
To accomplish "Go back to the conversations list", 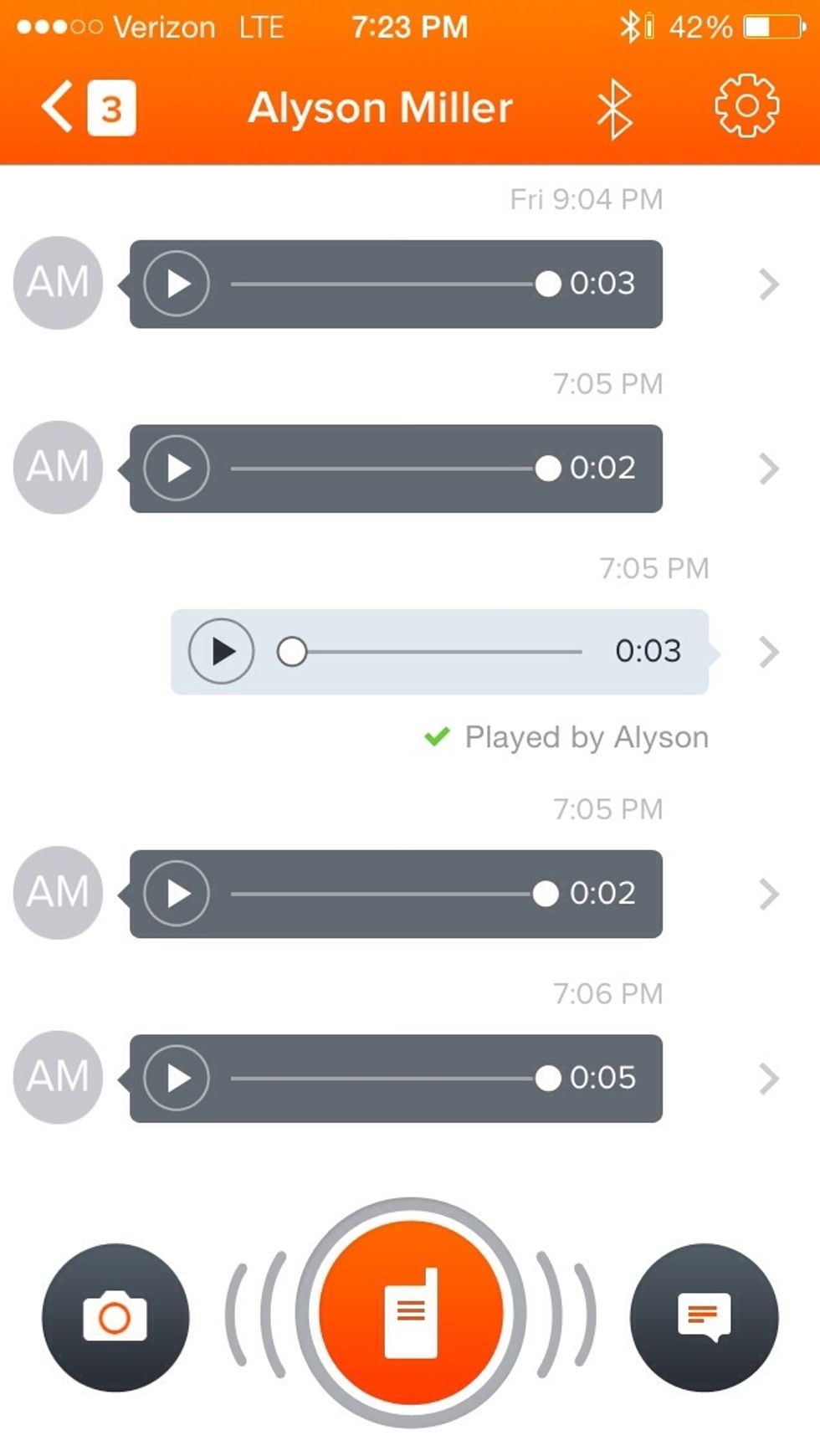I will click(88, 107).
